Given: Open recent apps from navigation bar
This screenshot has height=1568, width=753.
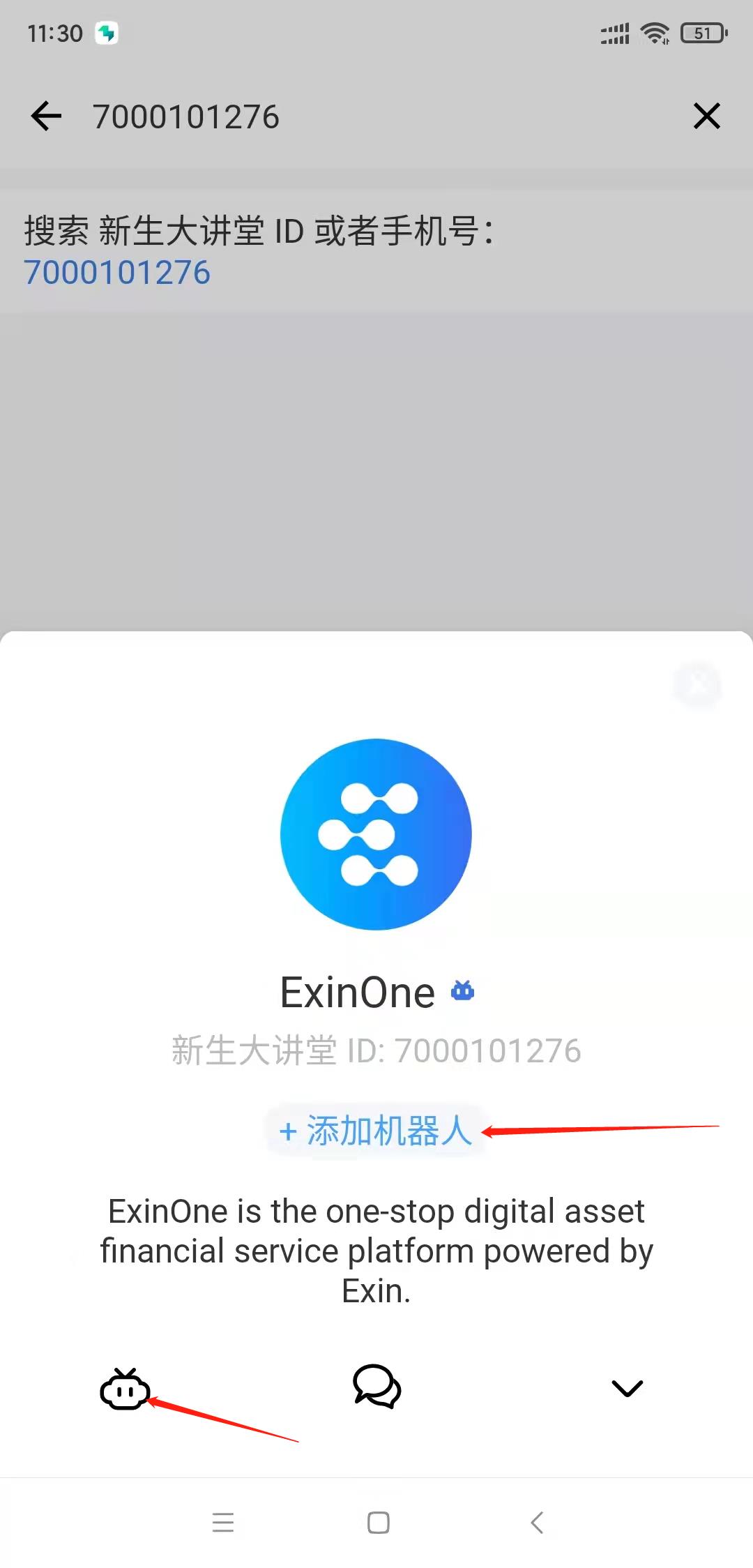Looking at the screenshot, I should coord(223,1522).
